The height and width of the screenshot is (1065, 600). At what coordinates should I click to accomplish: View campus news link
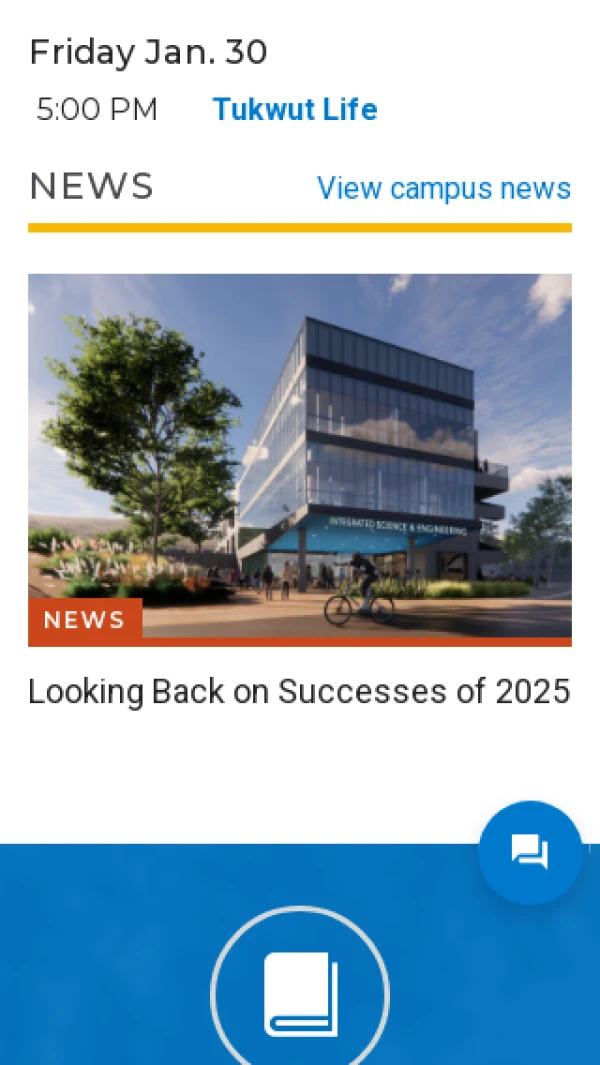coord(443,188)
